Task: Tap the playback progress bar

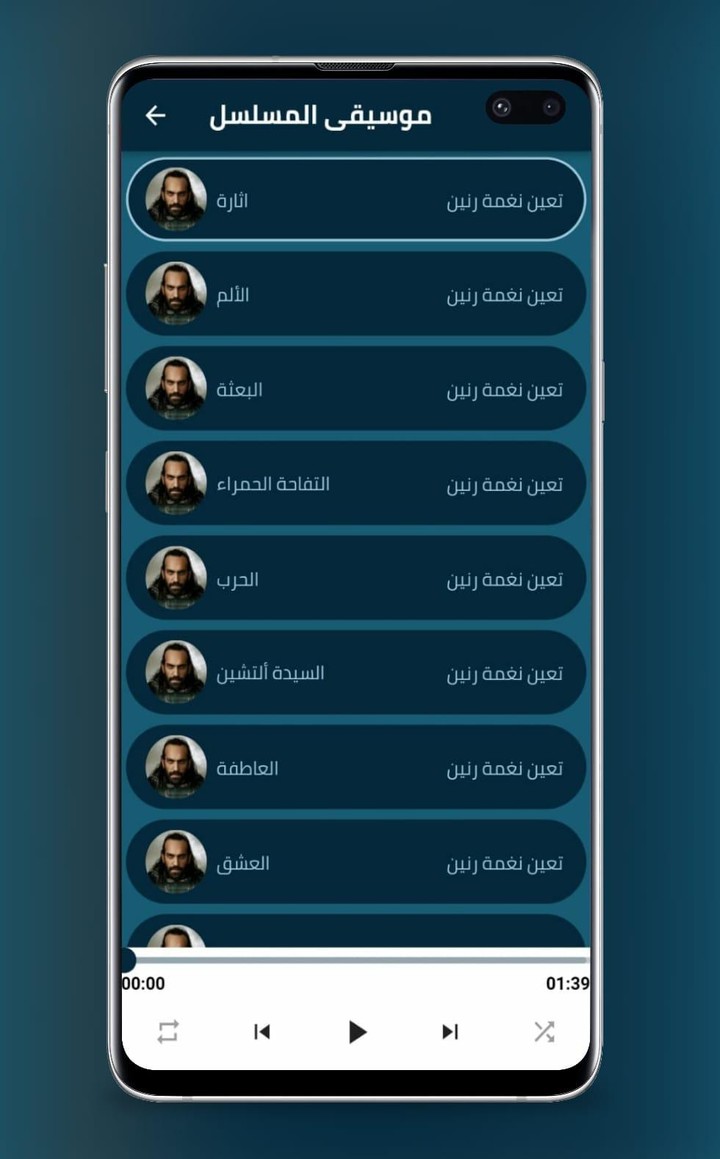Action: pyautogui.click(x=357, y=958)
